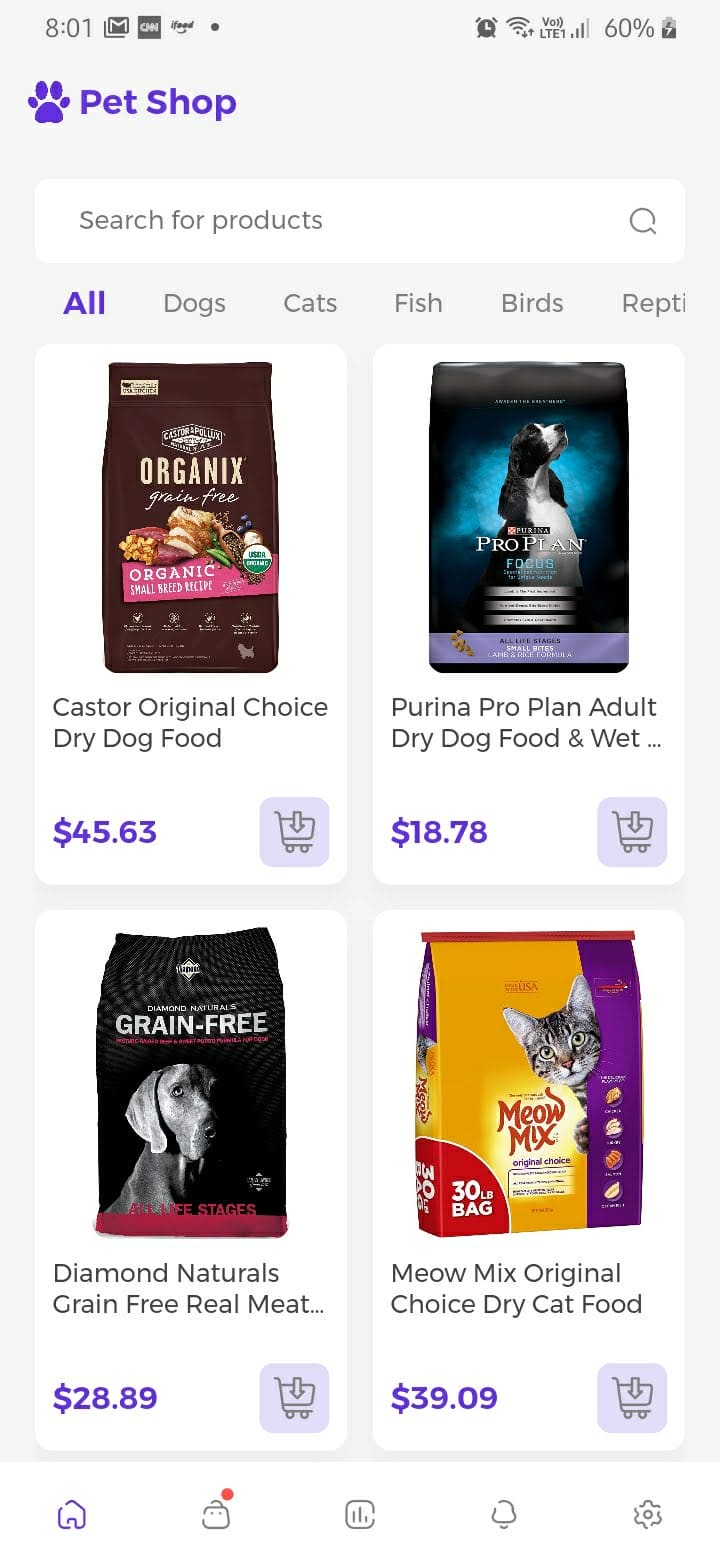Image resolution: width=720 pixels, height=1560 pixels.
Task: Open the shopping bag tab
Action: click(x=216, y=1514)
